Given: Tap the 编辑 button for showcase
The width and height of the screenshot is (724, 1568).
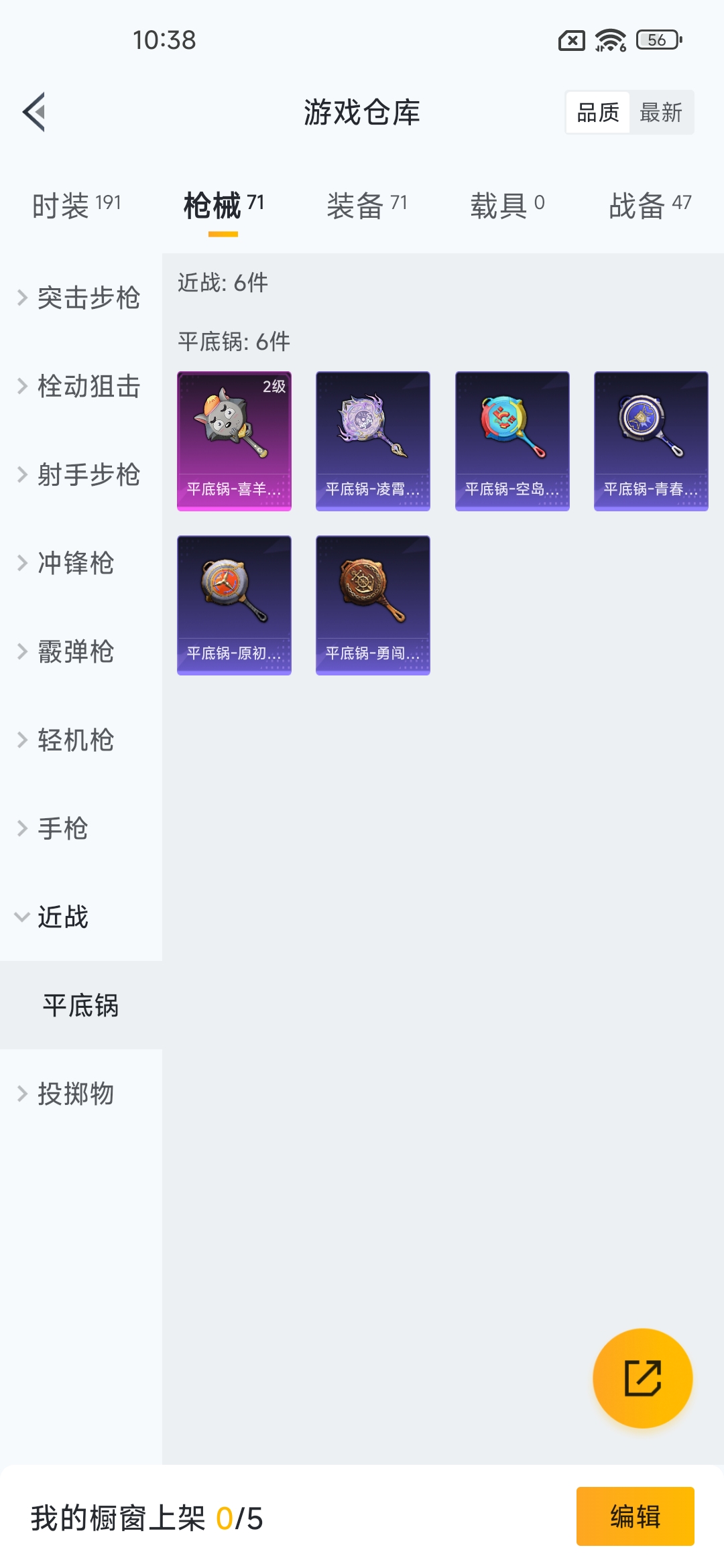Looking at the screenshot, I should pos(635,1516).
